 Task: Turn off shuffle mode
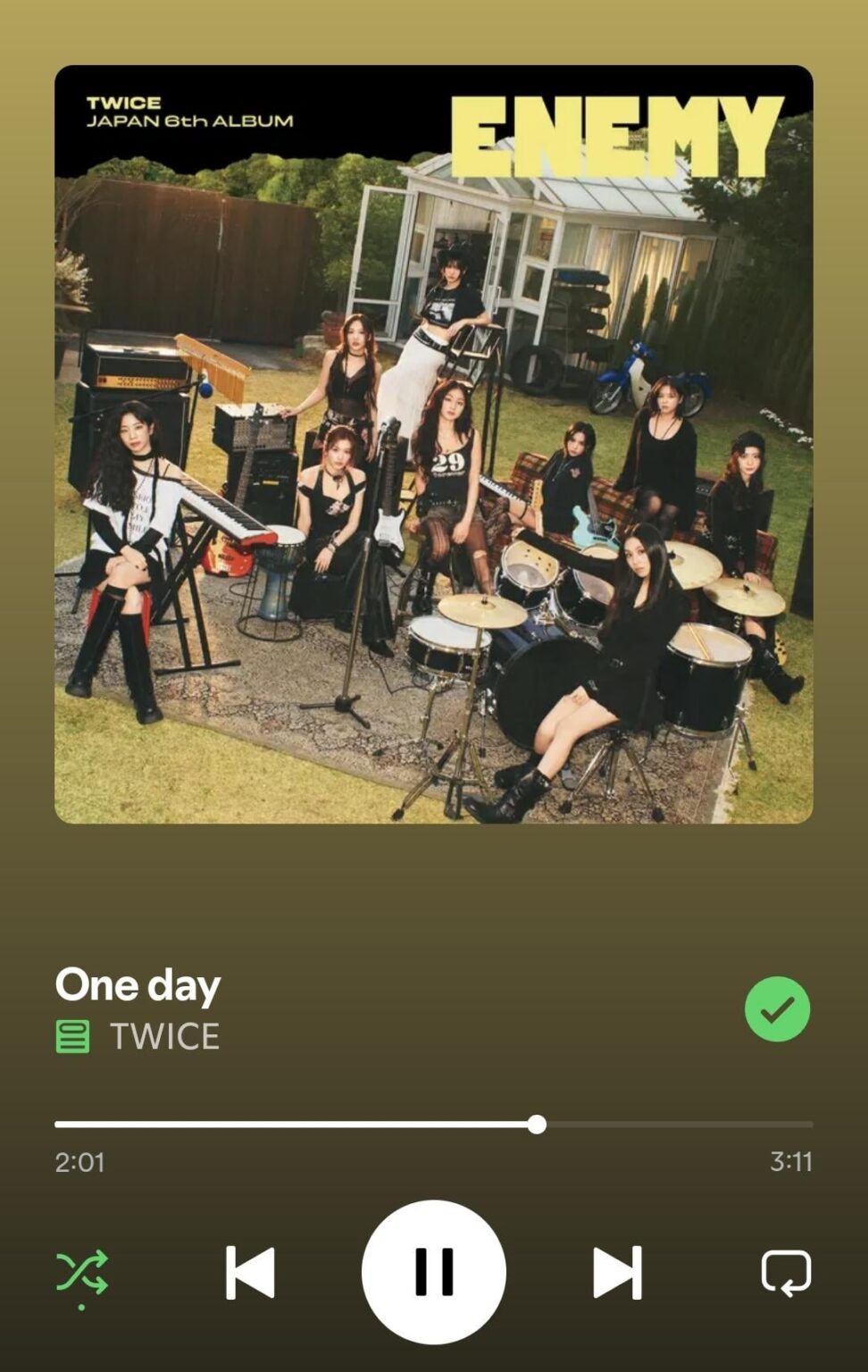tap(82, 1272)
